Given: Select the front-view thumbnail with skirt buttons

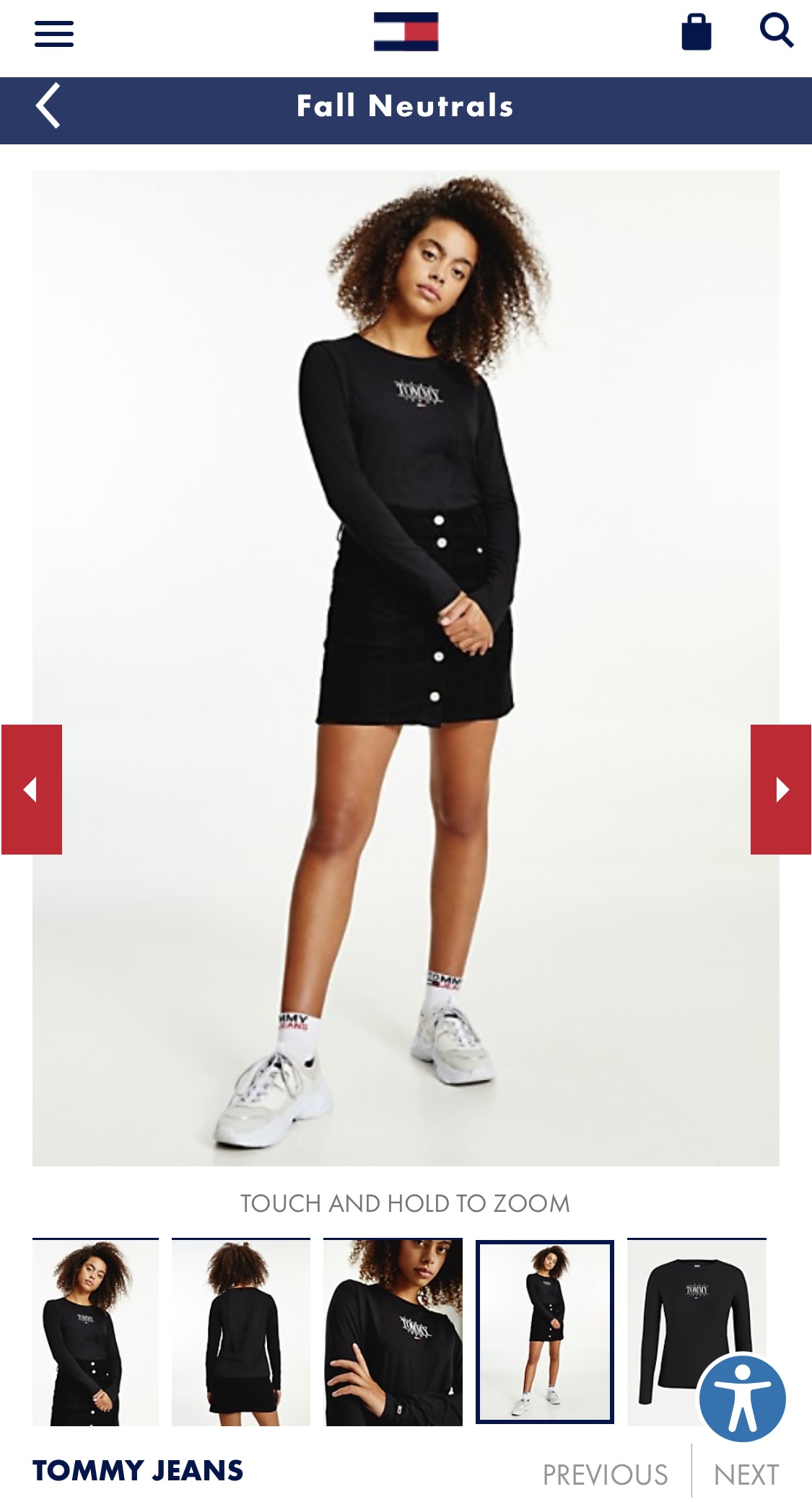Looking at the screenshot, I should pos(95,1332).
